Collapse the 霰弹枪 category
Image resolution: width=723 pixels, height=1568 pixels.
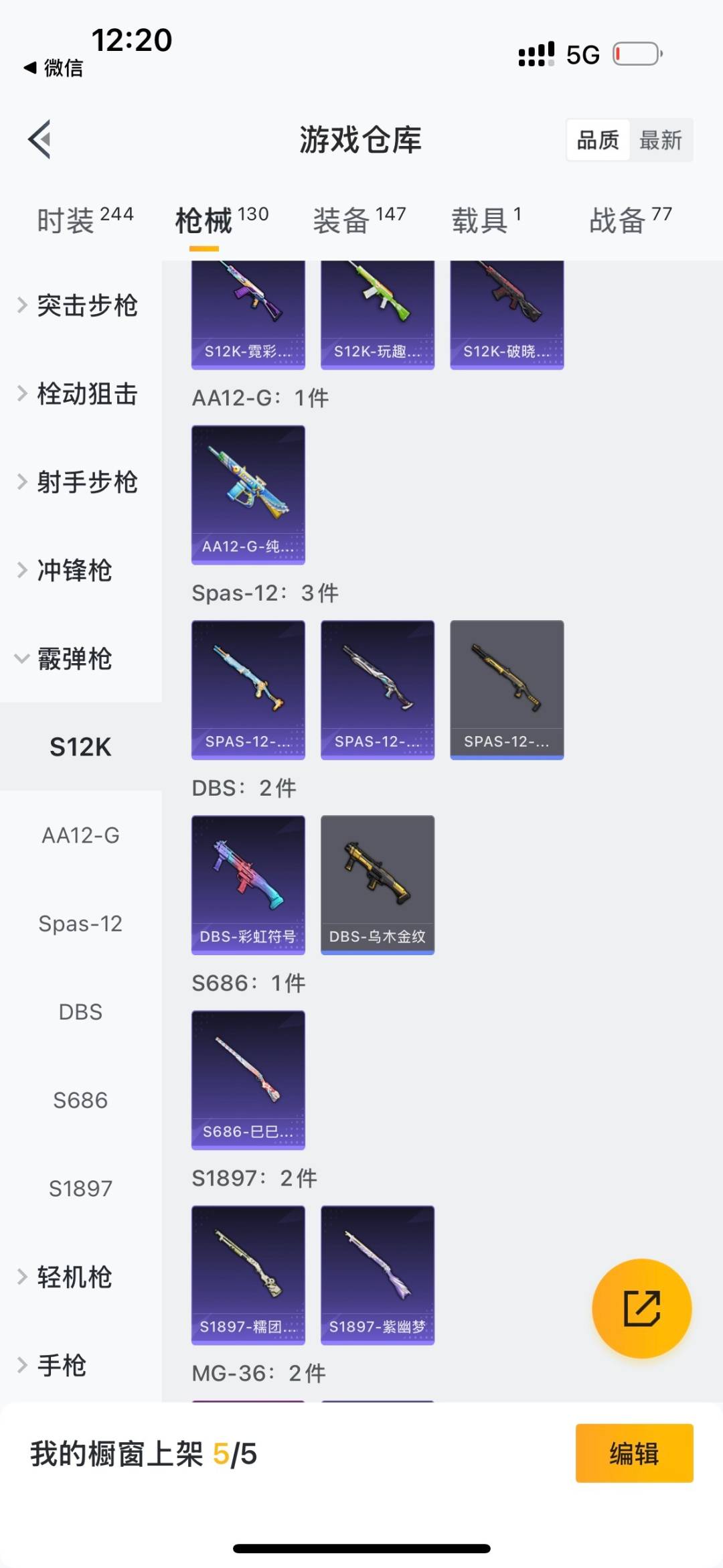pos(74,660)
